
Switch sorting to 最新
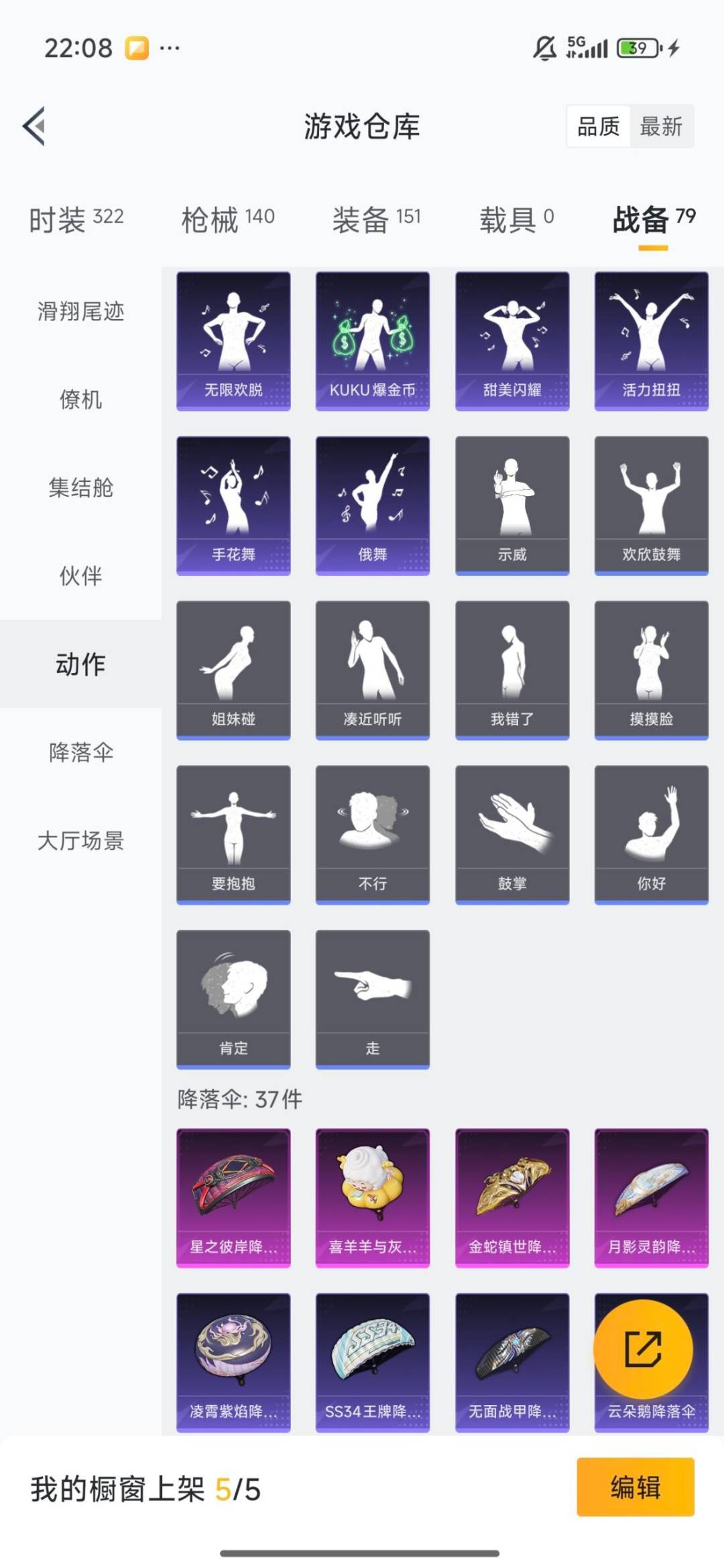coord(660,127)
